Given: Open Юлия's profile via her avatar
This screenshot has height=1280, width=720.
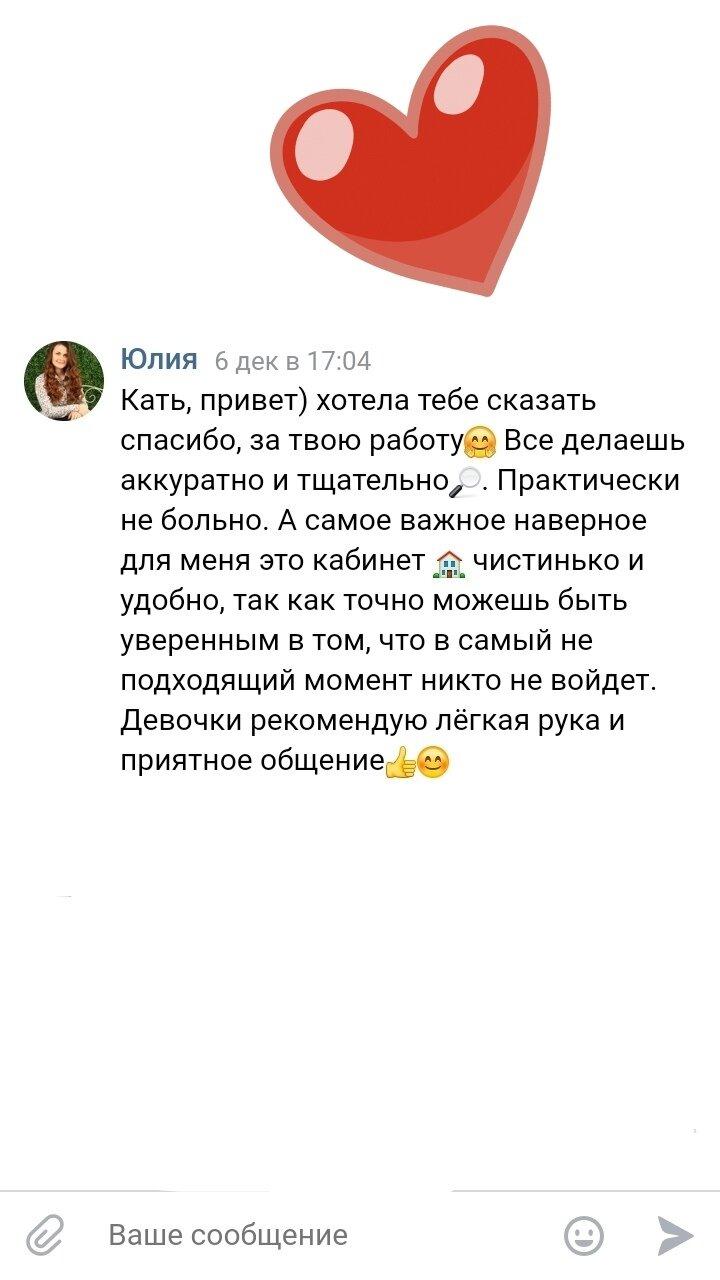Looking at the screenshot, I should [64, 380].
